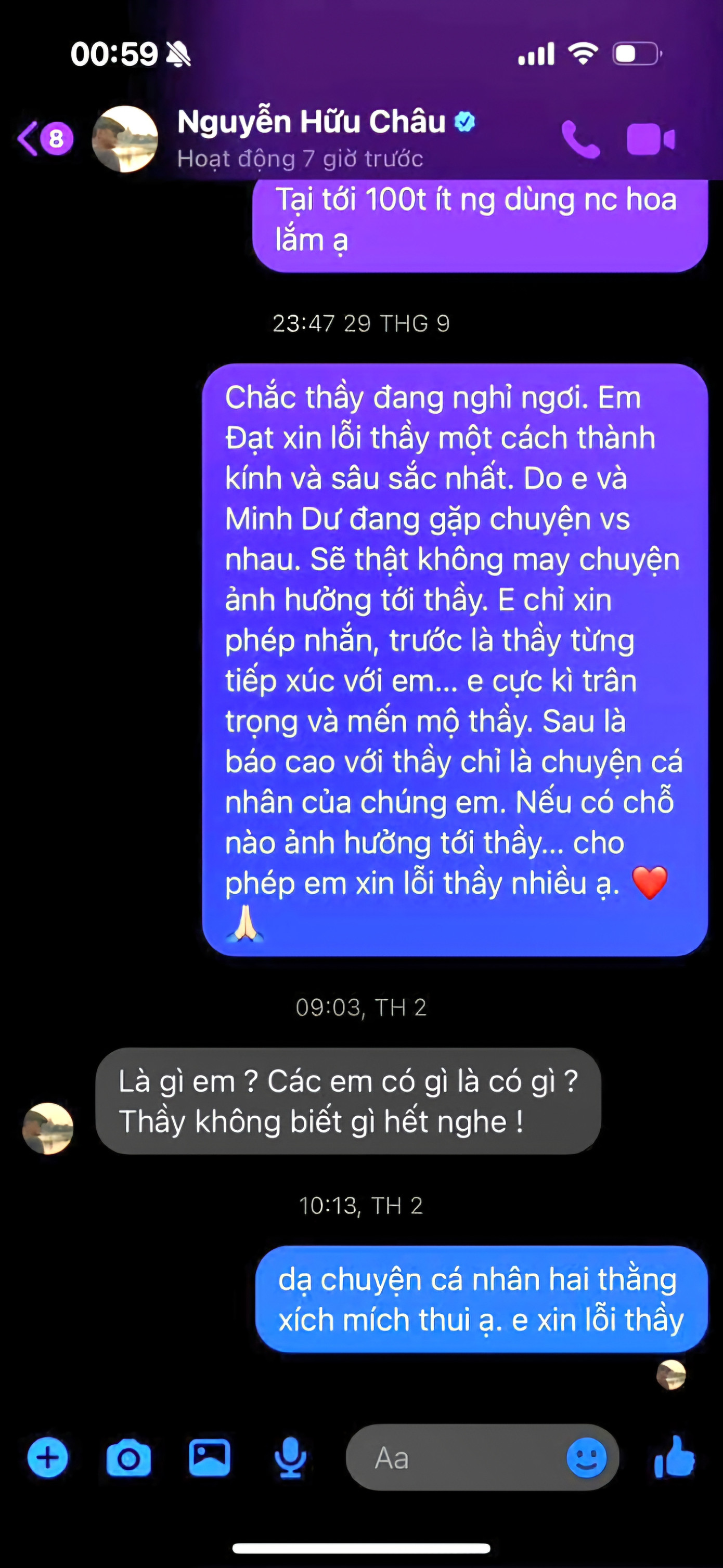723x1568 pixels.
Task: Start a video call with Nguyễn Hữu Châu
Action: [x=650, y=139]
